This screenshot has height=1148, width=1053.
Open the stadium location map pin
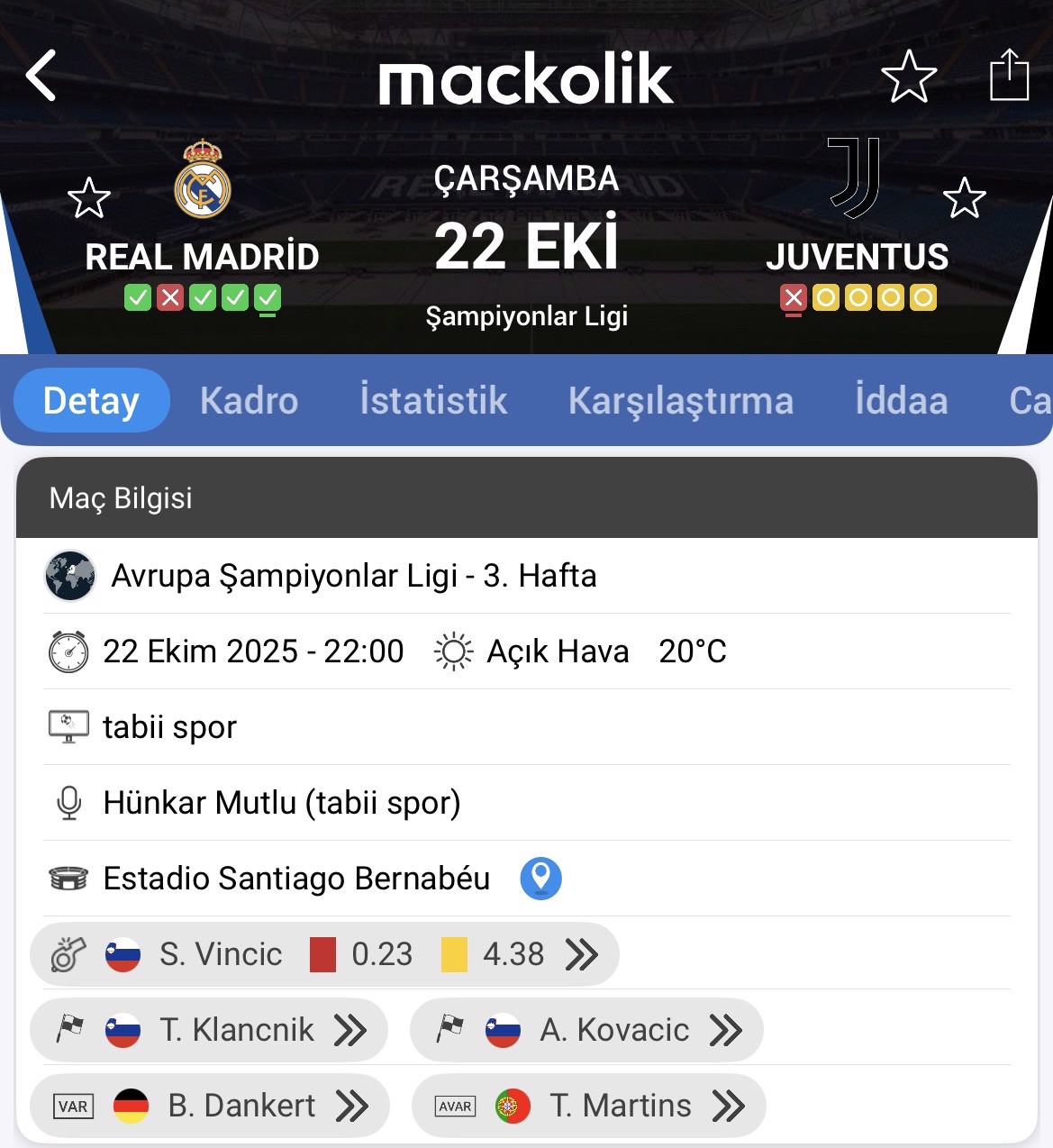(540, 878)
